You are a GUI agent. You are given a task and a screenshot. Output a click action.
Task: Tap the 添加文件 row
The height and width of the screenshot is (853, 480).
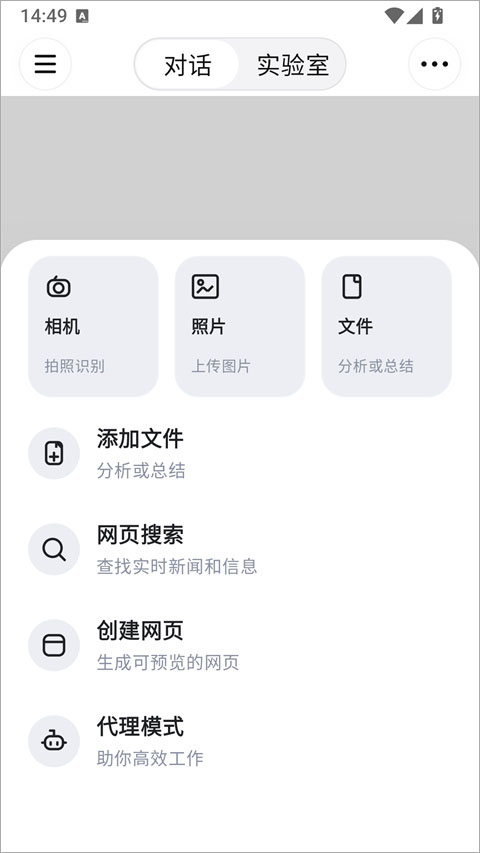pyautogui.click(x=239, y=453)
